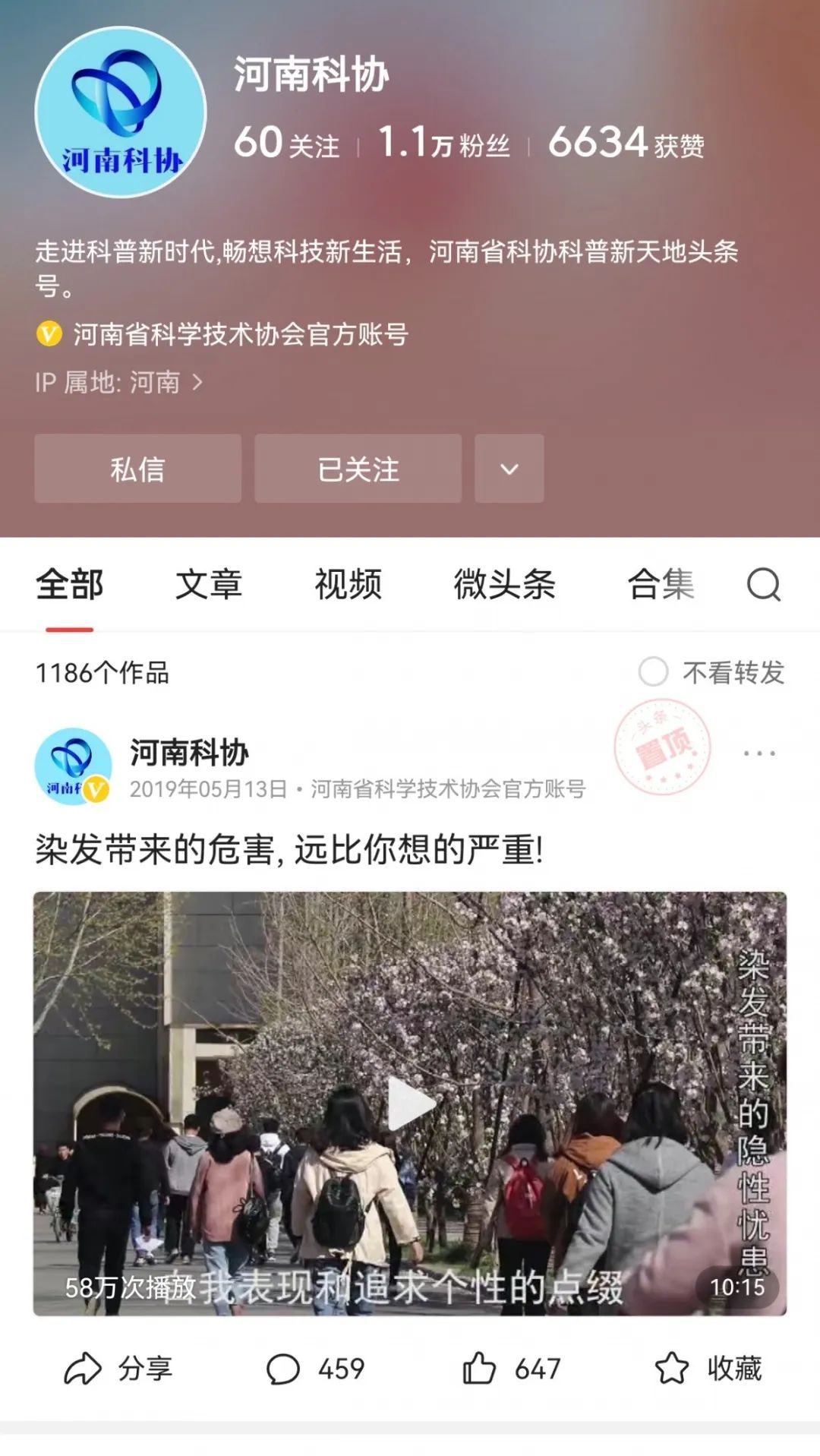Switch to the 视频 tab
The height and width of the screenshot is (1456, 820).
[x=348, y=584]
